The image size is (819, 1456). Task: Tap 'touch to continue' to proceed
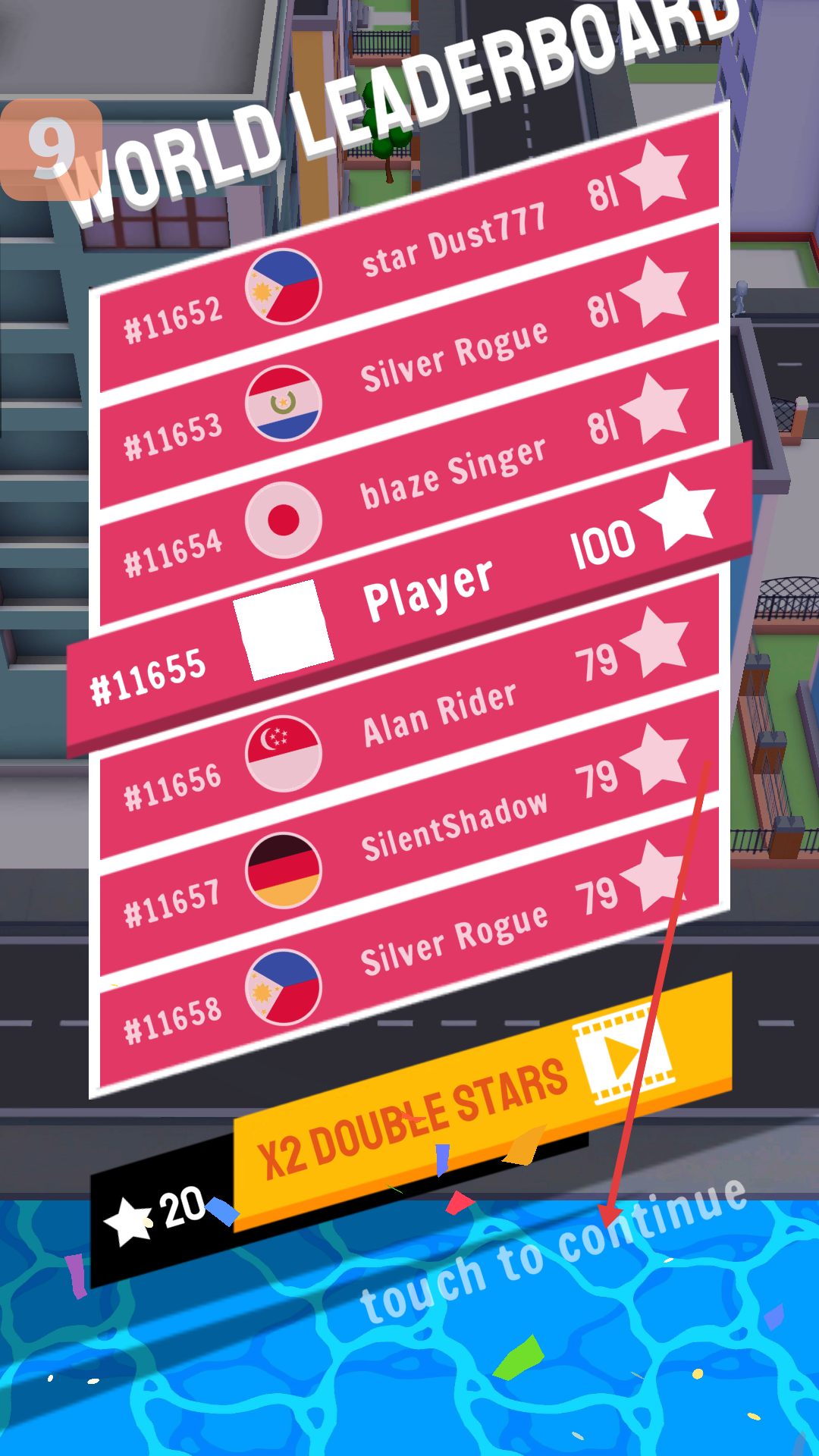click(x=554, y=1251)
